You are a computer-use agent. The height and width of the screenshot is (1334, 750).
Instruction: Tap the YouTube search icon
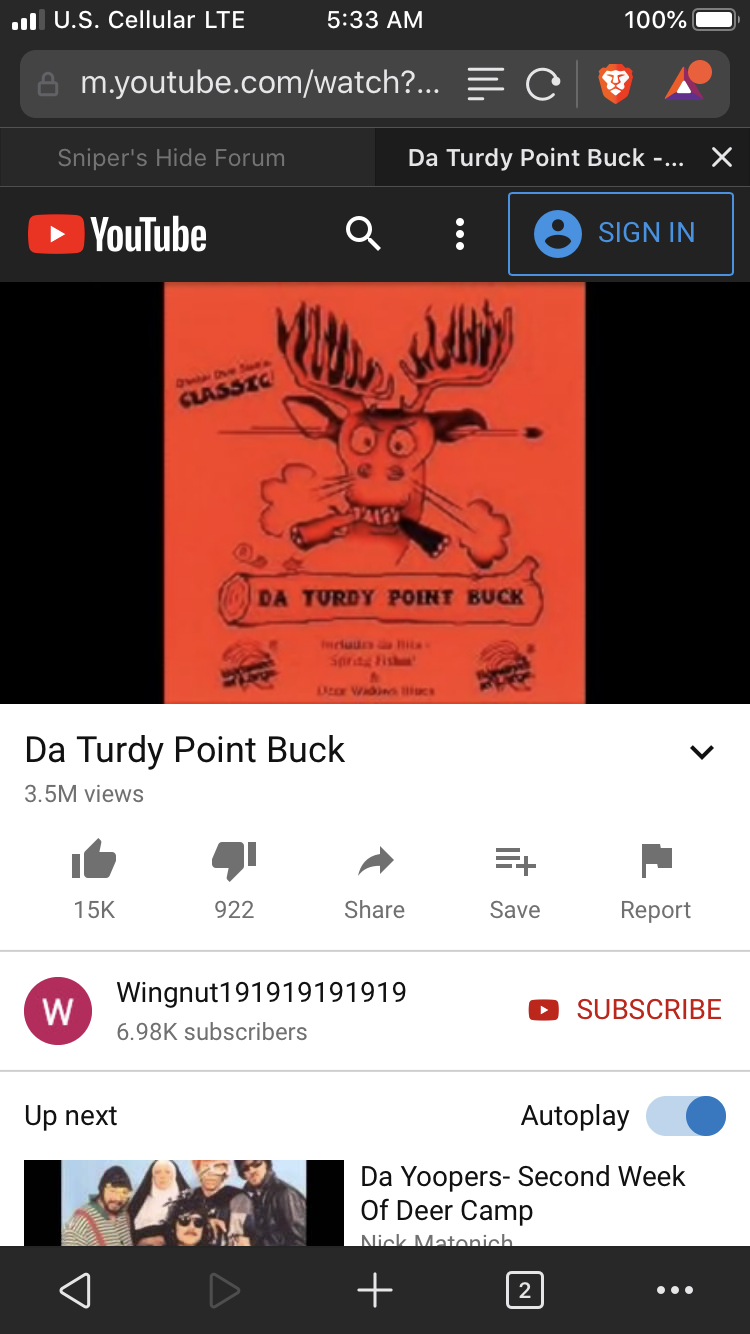(x=363, y=234)
